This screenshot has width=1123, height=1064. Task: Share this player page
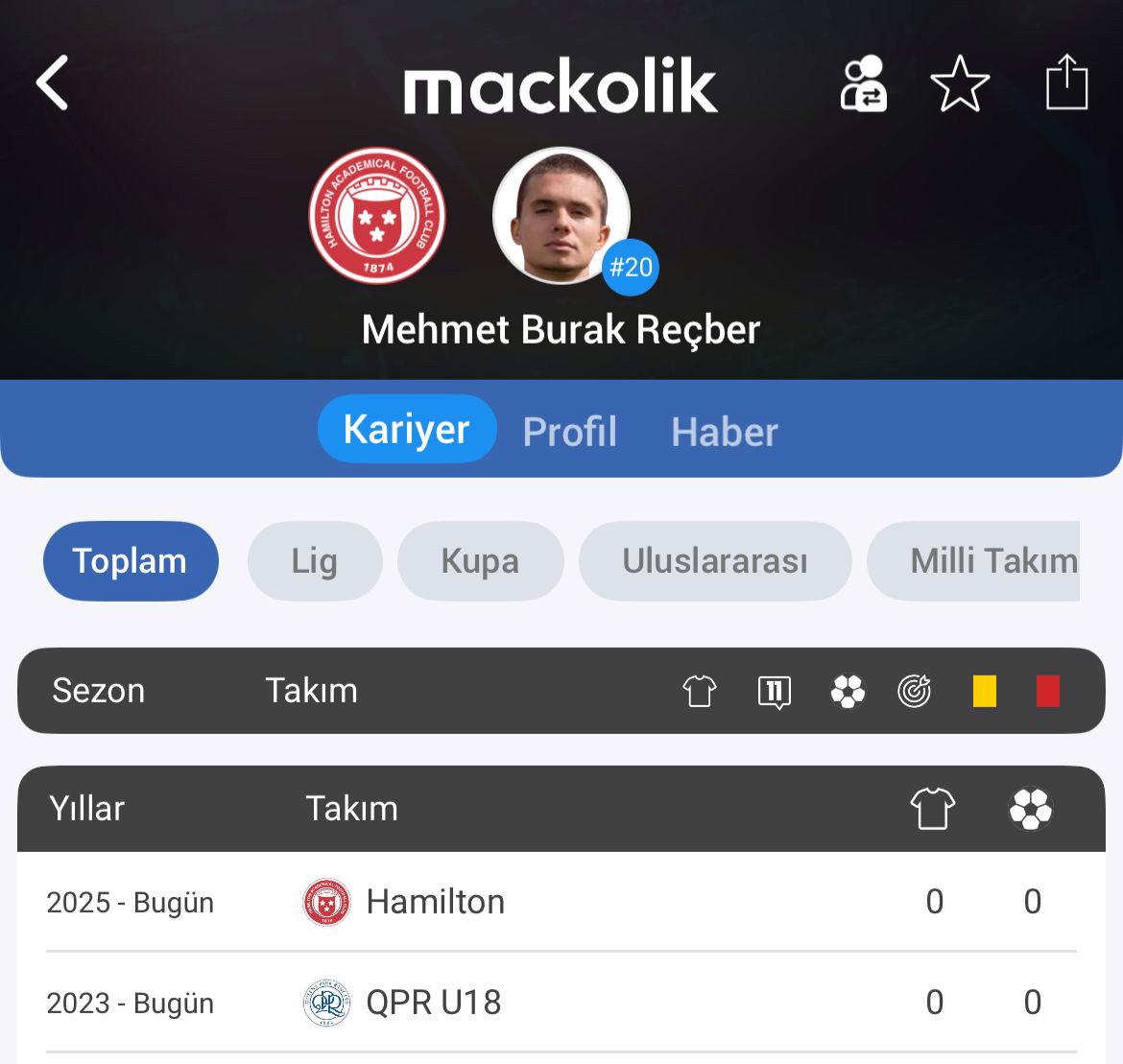tap(1066, 83)
